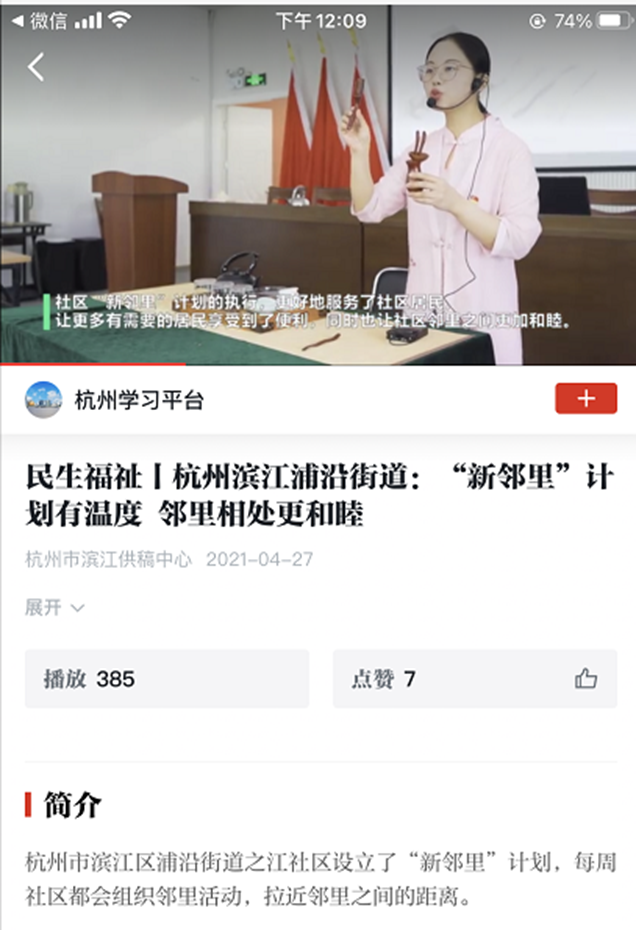The height and width of the screenshot is (930, 636).
Task: Go back using the arrow over the video
Action: point(36,67)
